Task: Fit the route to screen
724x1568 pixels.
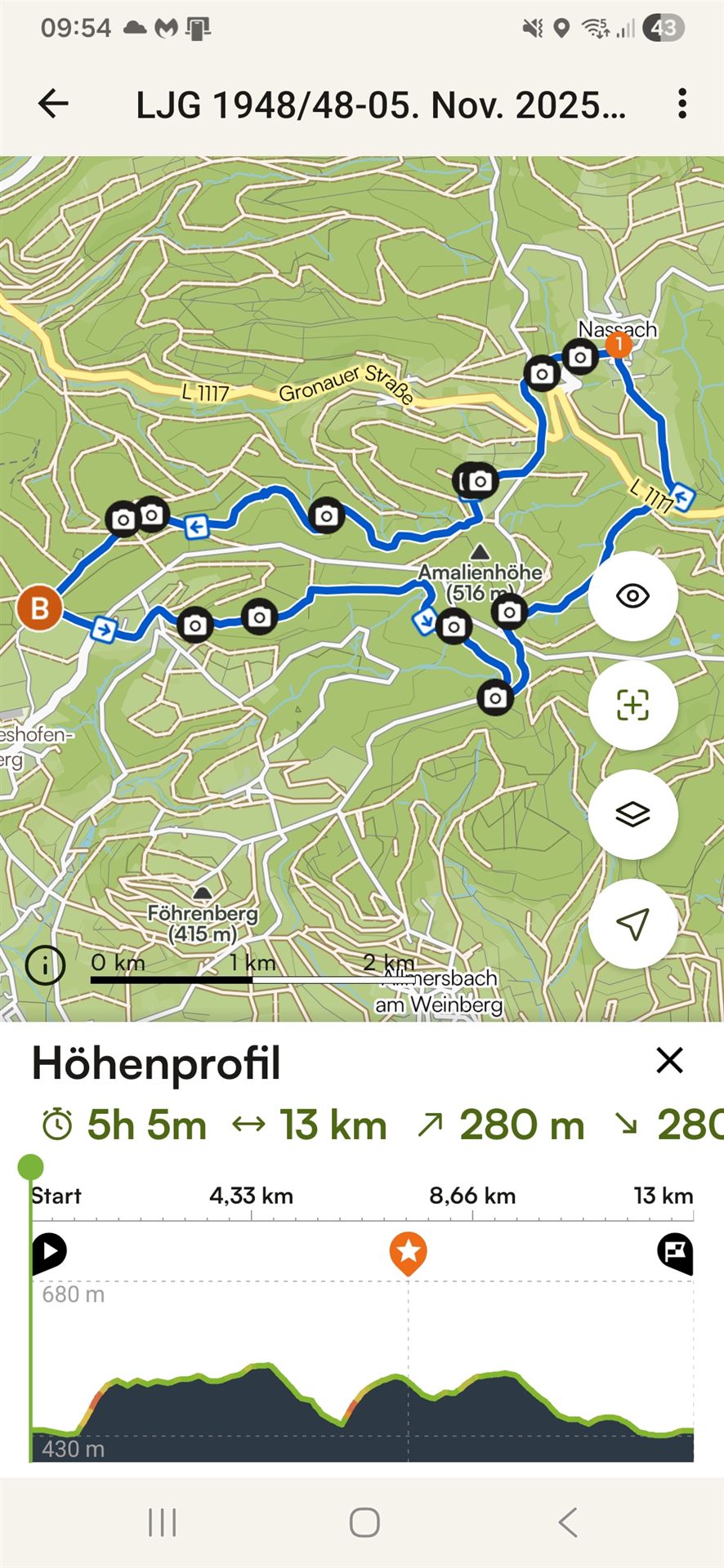Action: pyautogui.click(x=632, y=705)
